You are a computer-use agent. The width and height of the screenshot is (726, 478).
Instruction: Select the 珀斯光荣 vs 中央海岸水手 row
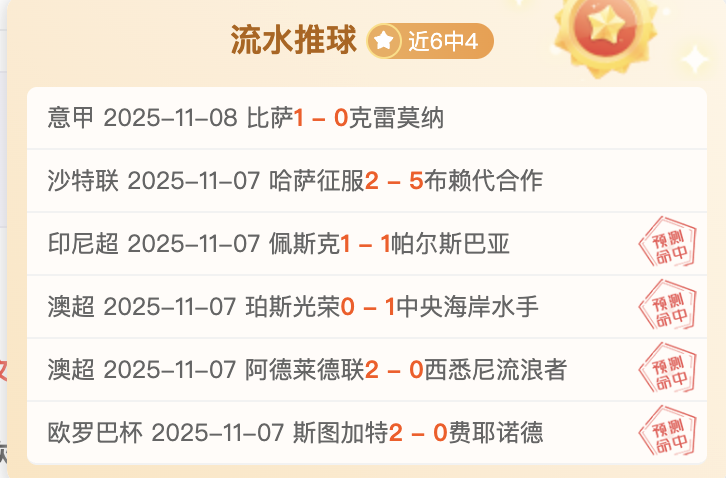coord(293,307)
